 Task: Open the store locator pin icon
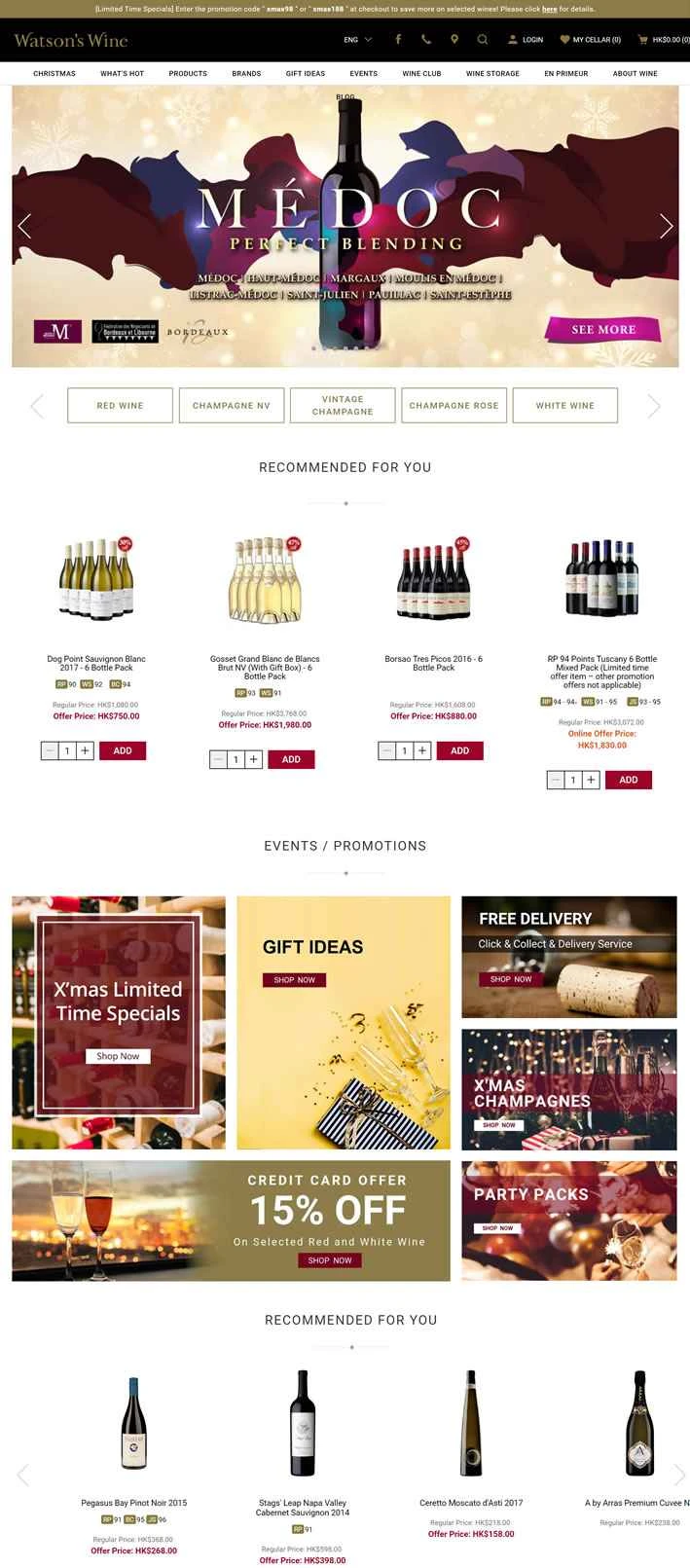click(x=454, y=40)
